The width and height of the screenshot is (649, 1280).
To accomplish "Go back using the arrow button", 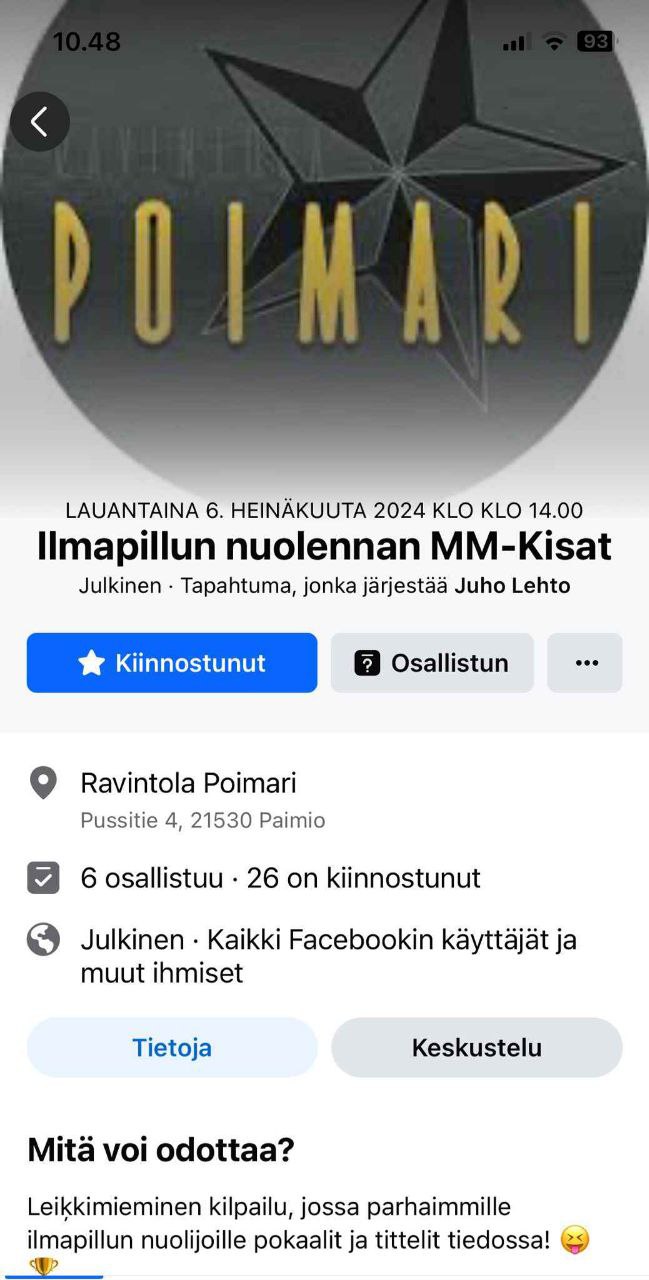I will click(x=39, y=122).
